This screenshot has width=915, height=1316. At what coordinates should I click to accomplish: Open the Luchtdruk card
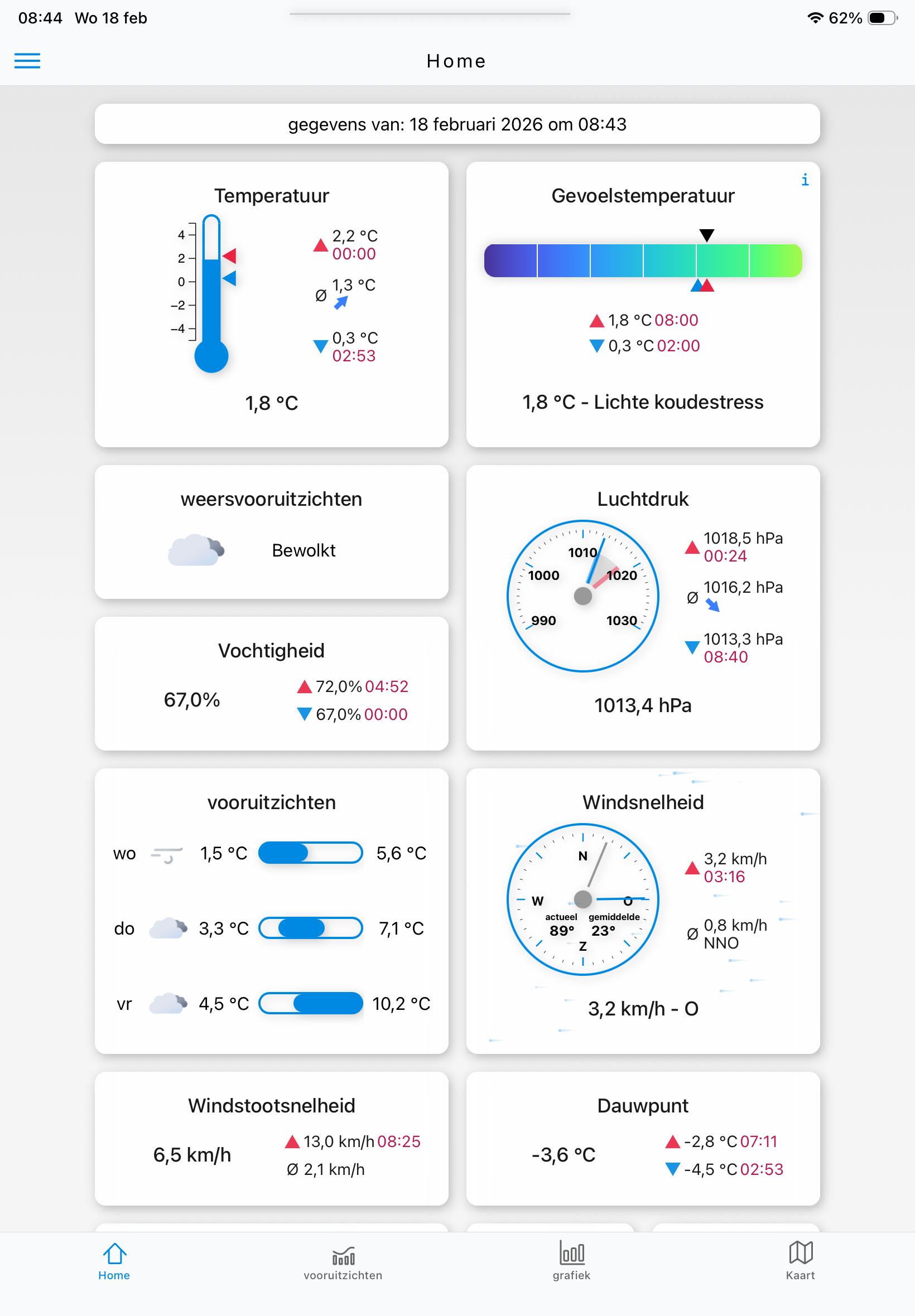[643, 607]
